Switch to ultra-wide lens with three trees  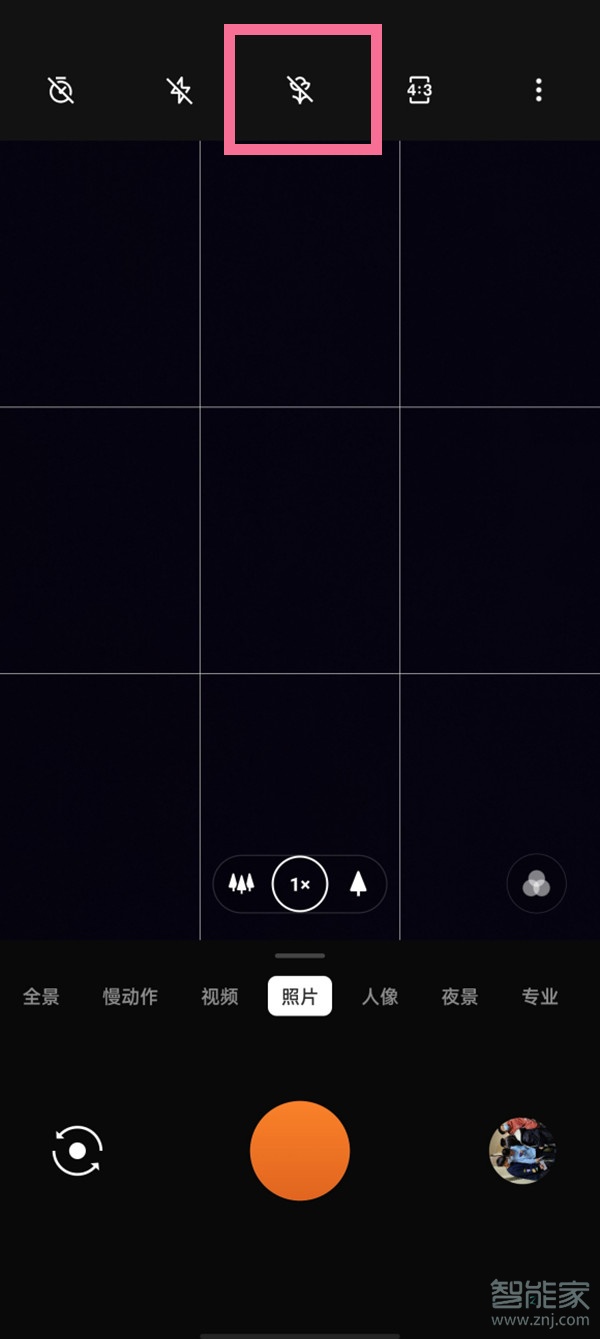tap(241, 884)
